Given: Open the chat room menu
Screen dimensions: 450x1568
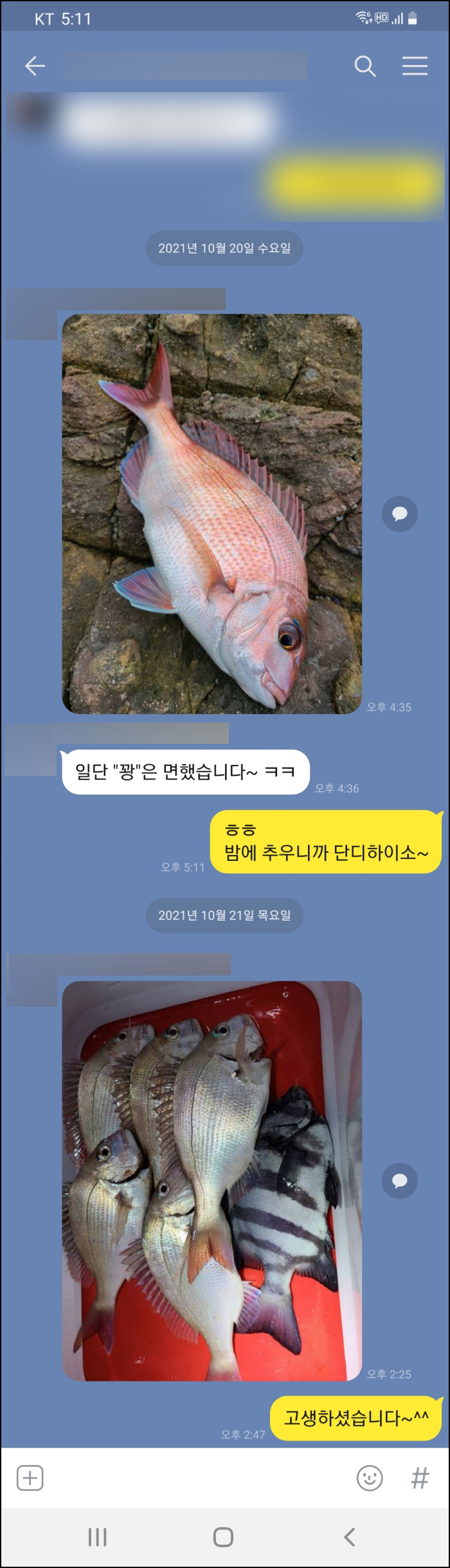Looking at the screenshot, I should pos(415,66).
